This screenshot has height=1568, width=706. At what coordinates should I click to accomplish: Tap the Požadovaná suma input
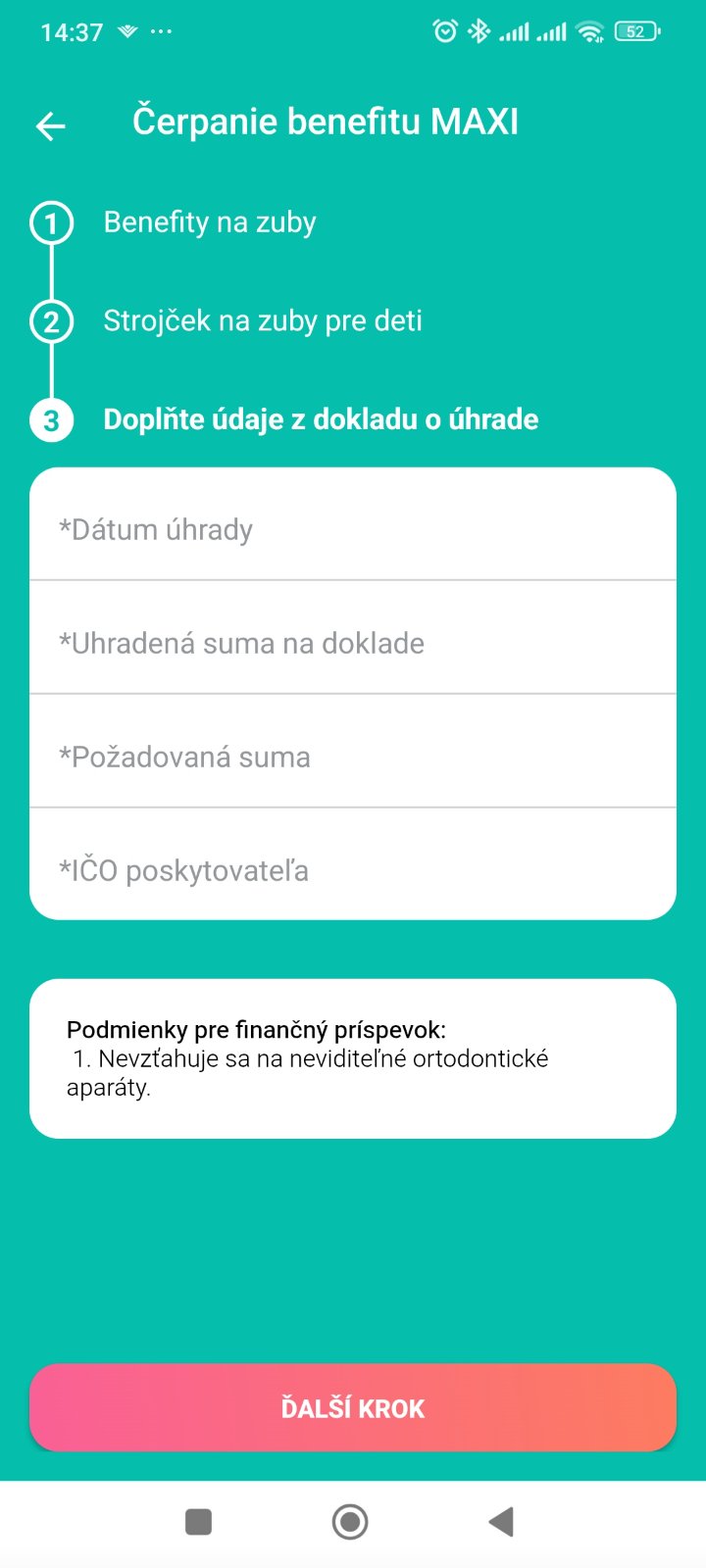click(353, 757)
